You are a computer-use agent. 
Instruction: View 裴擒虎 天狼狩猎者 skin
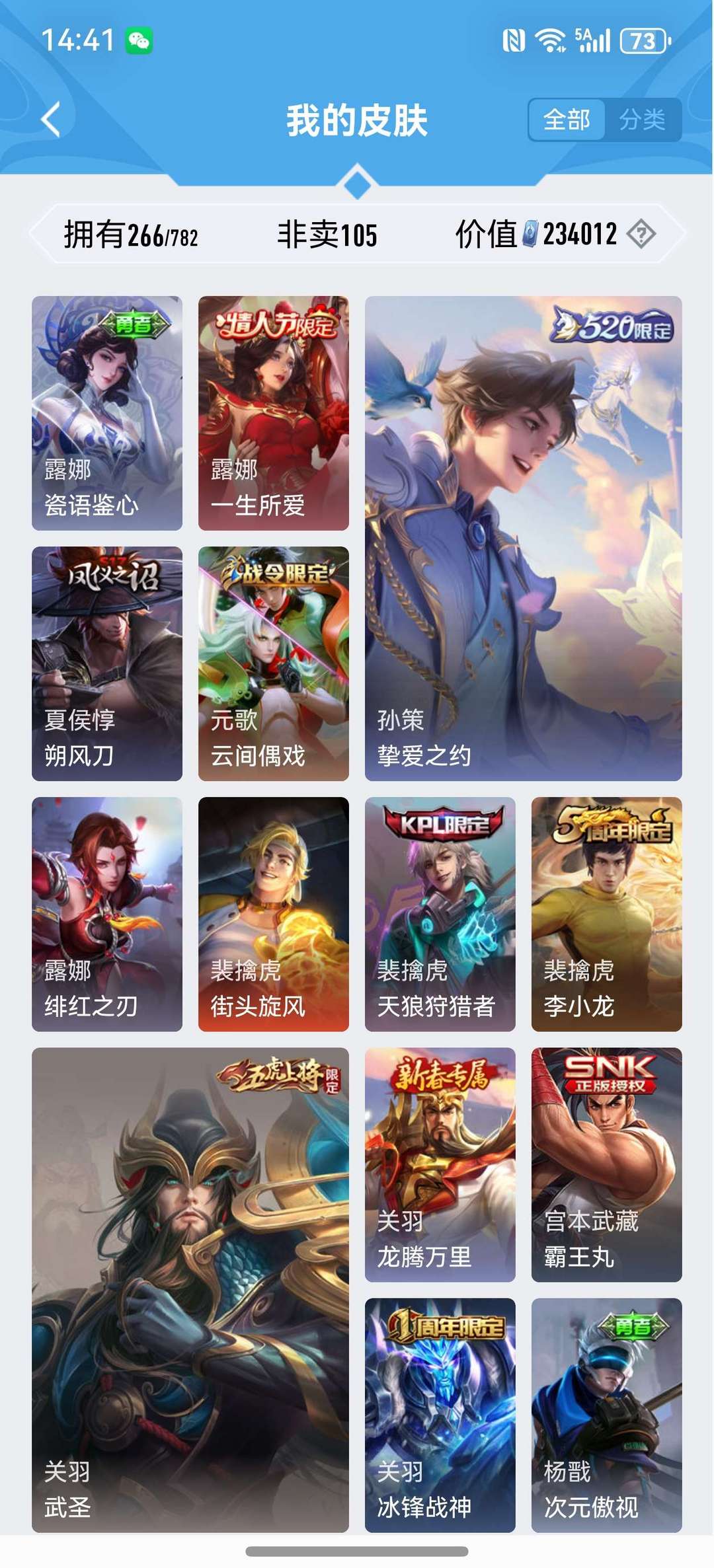440,914
